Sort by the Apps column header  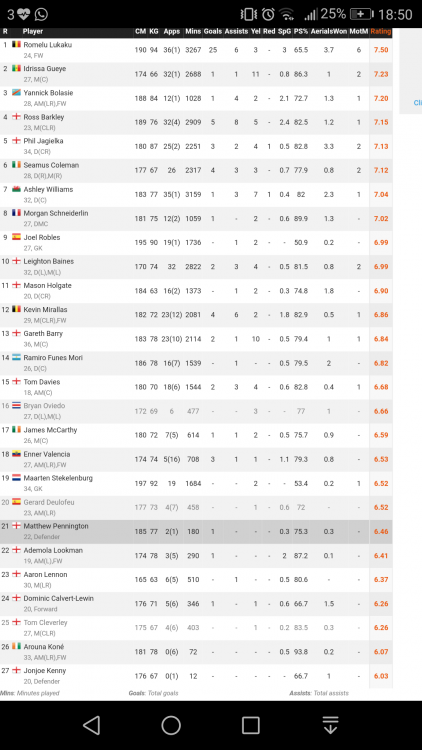[172, 32]
